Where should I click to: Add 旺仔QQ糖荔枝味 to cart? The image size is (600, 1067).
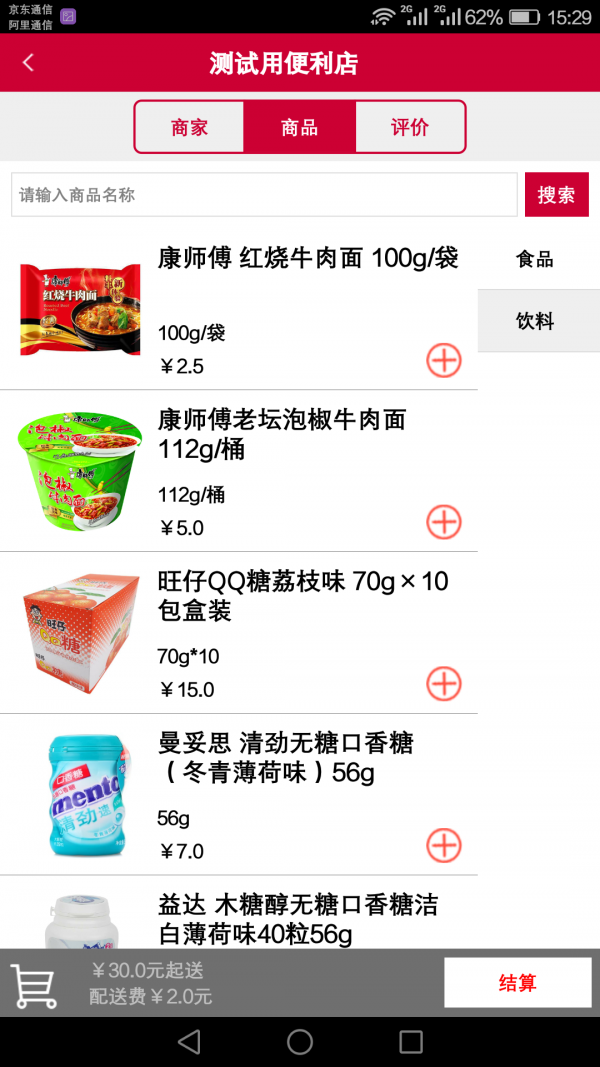444,684
